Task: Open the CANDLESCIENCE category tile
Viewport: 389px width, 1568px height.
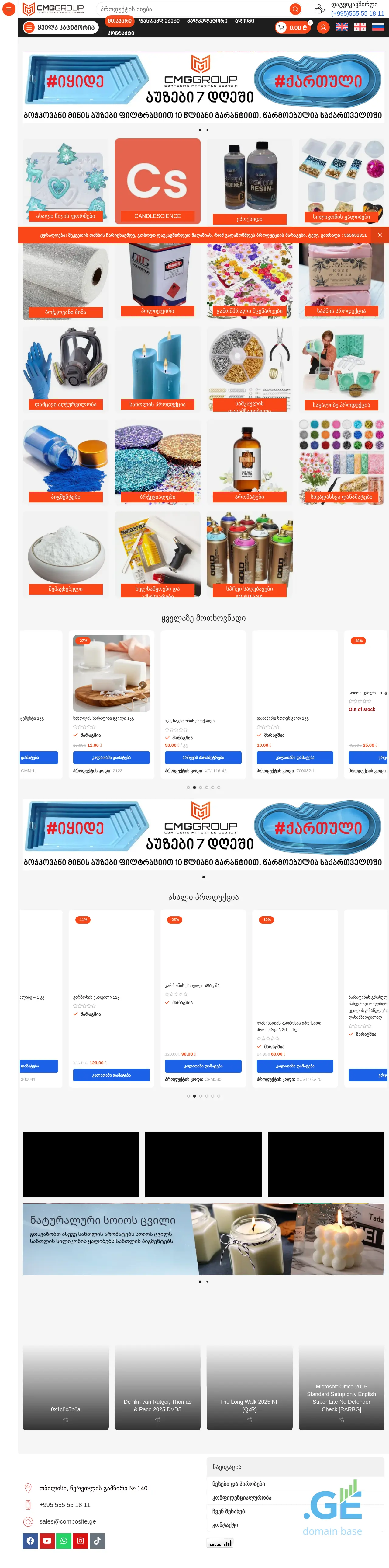Action: coord(157,181)
